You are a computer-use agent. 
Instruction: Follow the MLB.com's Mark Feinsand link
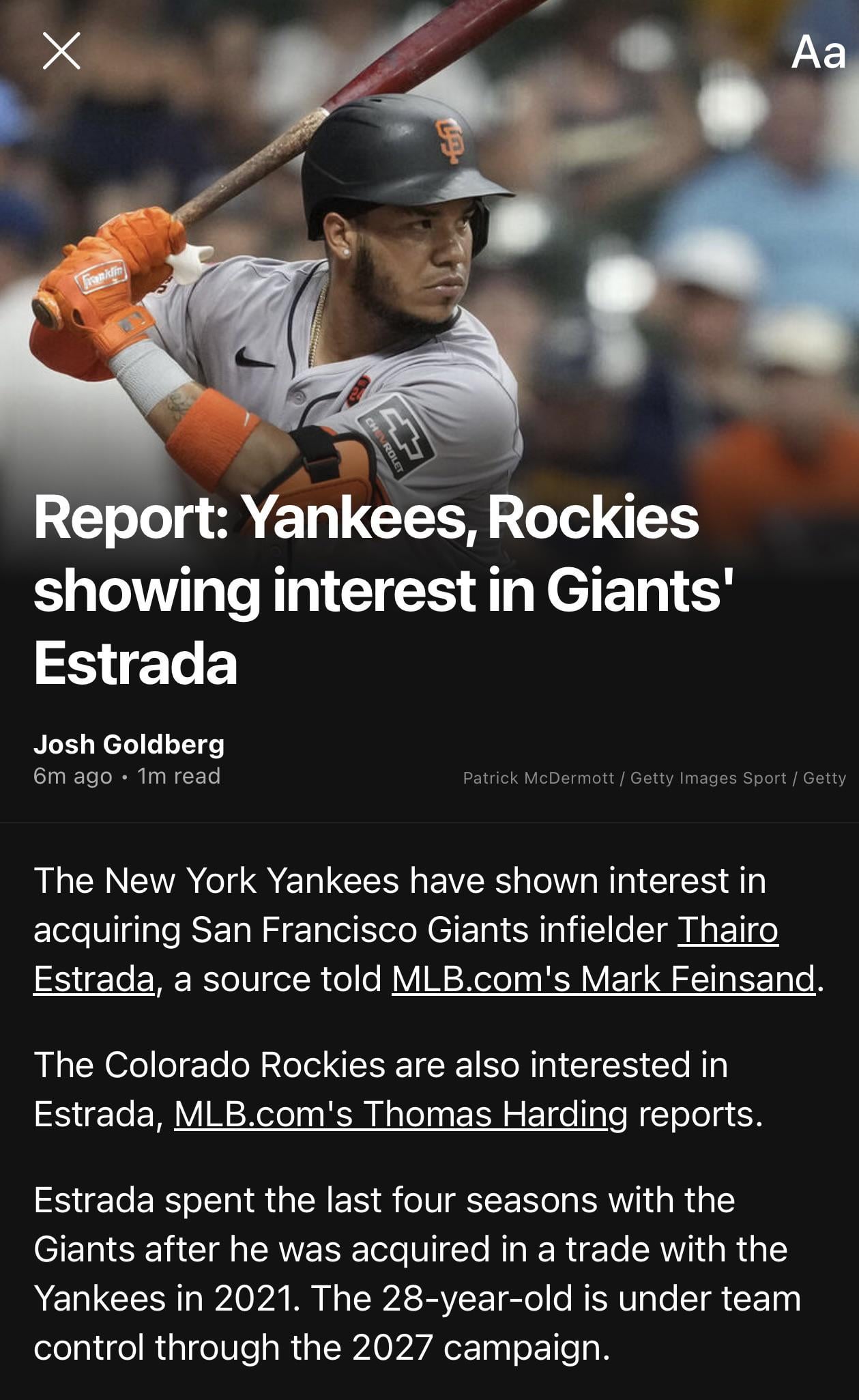[x=603, y=979]
